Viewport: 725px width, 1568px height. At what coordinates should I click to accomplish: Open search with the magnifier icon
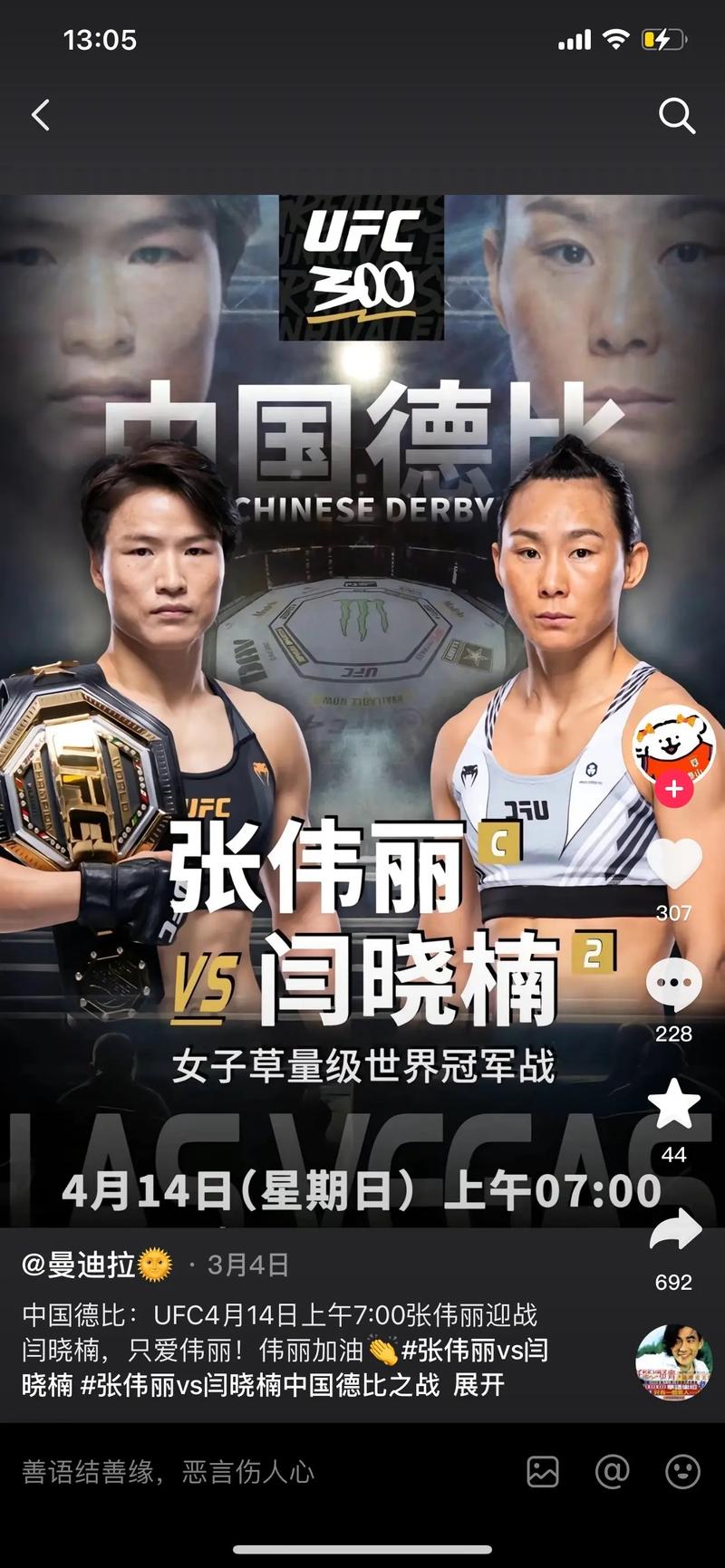pos(676,116)
